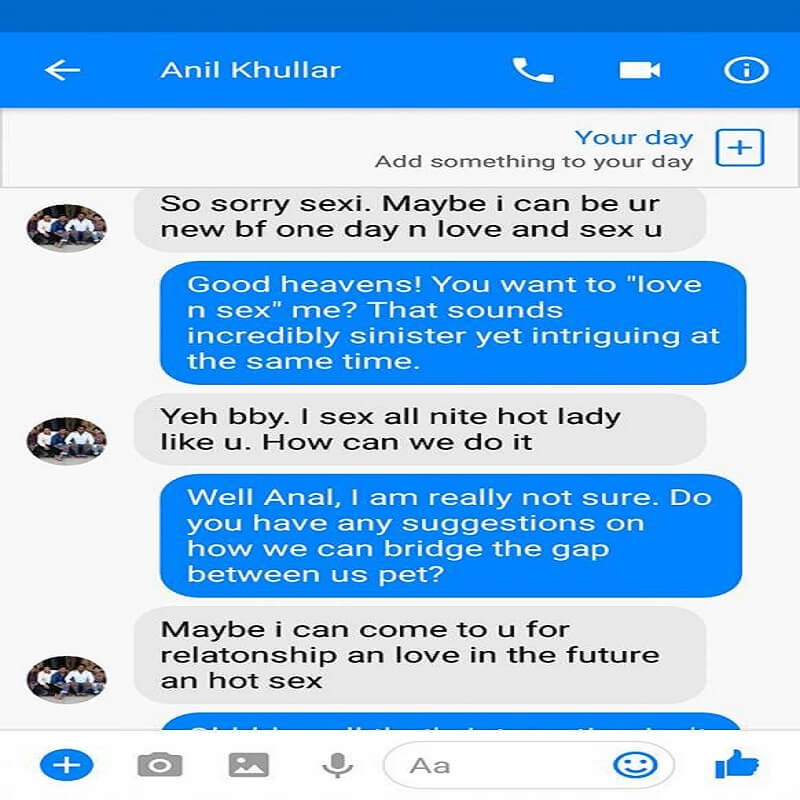Open more actions plus button in composer

pos(66,766)
